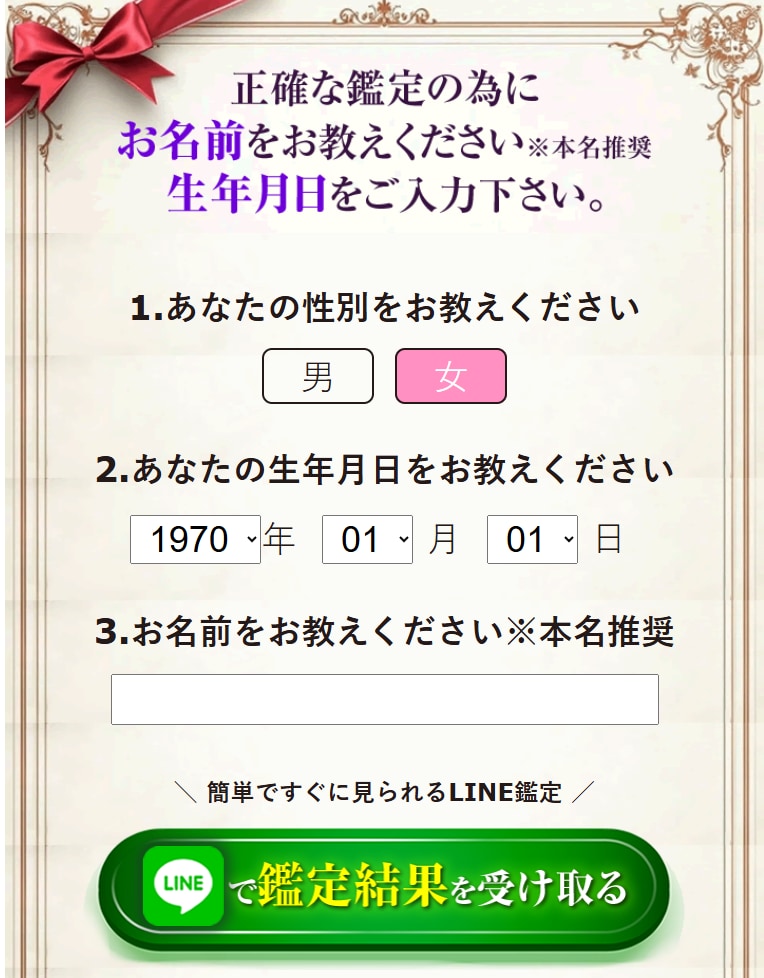Open the birth day dropdown
Viewport: 764px width, 978px height.
(x=532, y=540)
